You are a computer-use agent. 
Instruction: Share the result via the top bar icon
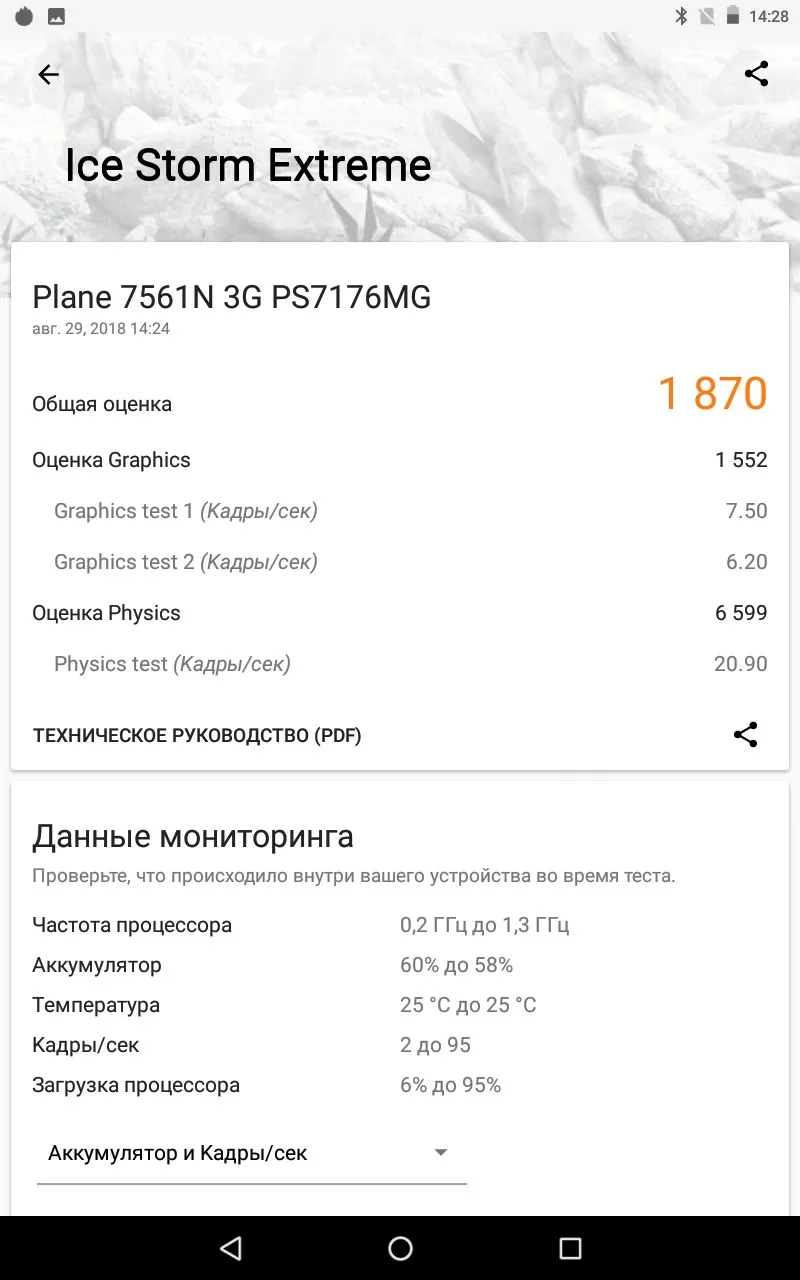click(x=757, y=74)
